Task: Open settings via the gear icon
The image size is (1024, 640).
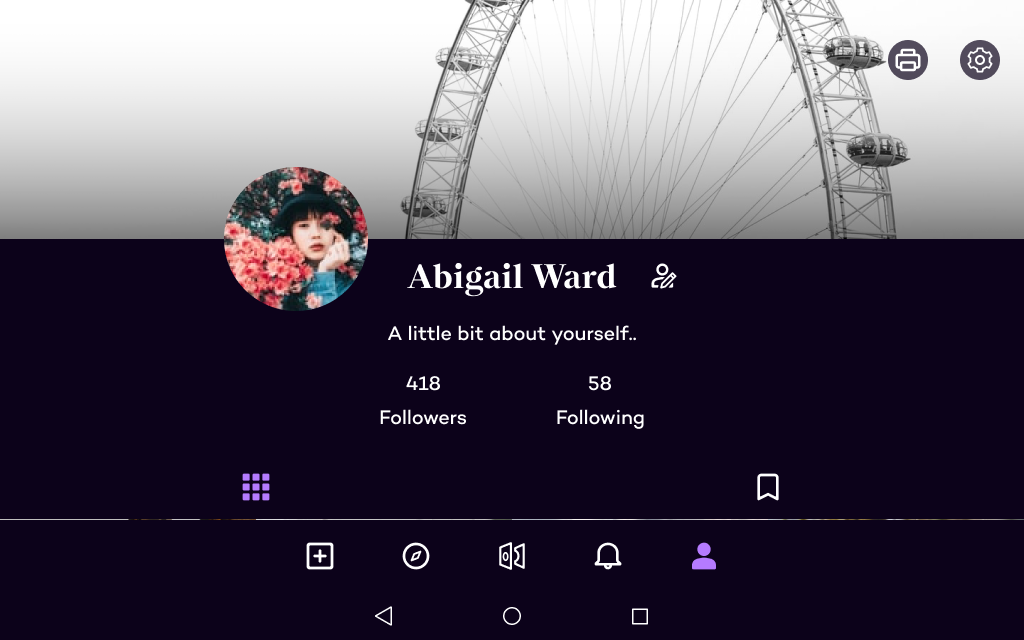Action: point(980,60)
